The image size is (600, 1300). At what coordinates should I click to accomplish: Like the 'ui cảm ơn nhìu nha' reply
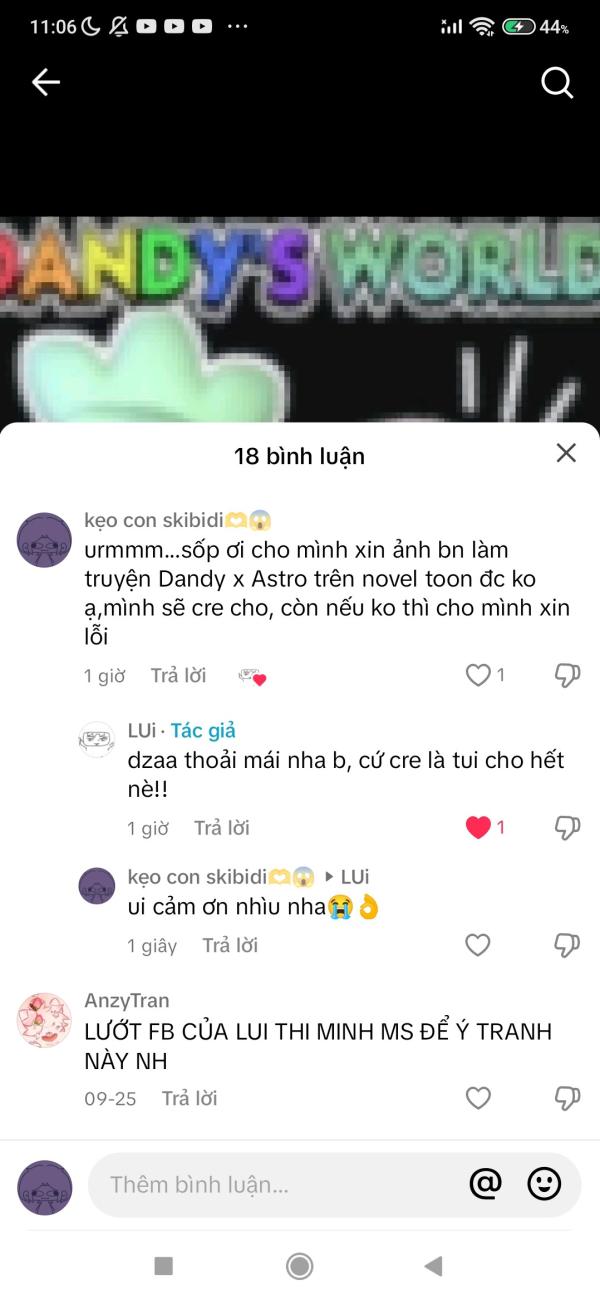pos(478,945)
